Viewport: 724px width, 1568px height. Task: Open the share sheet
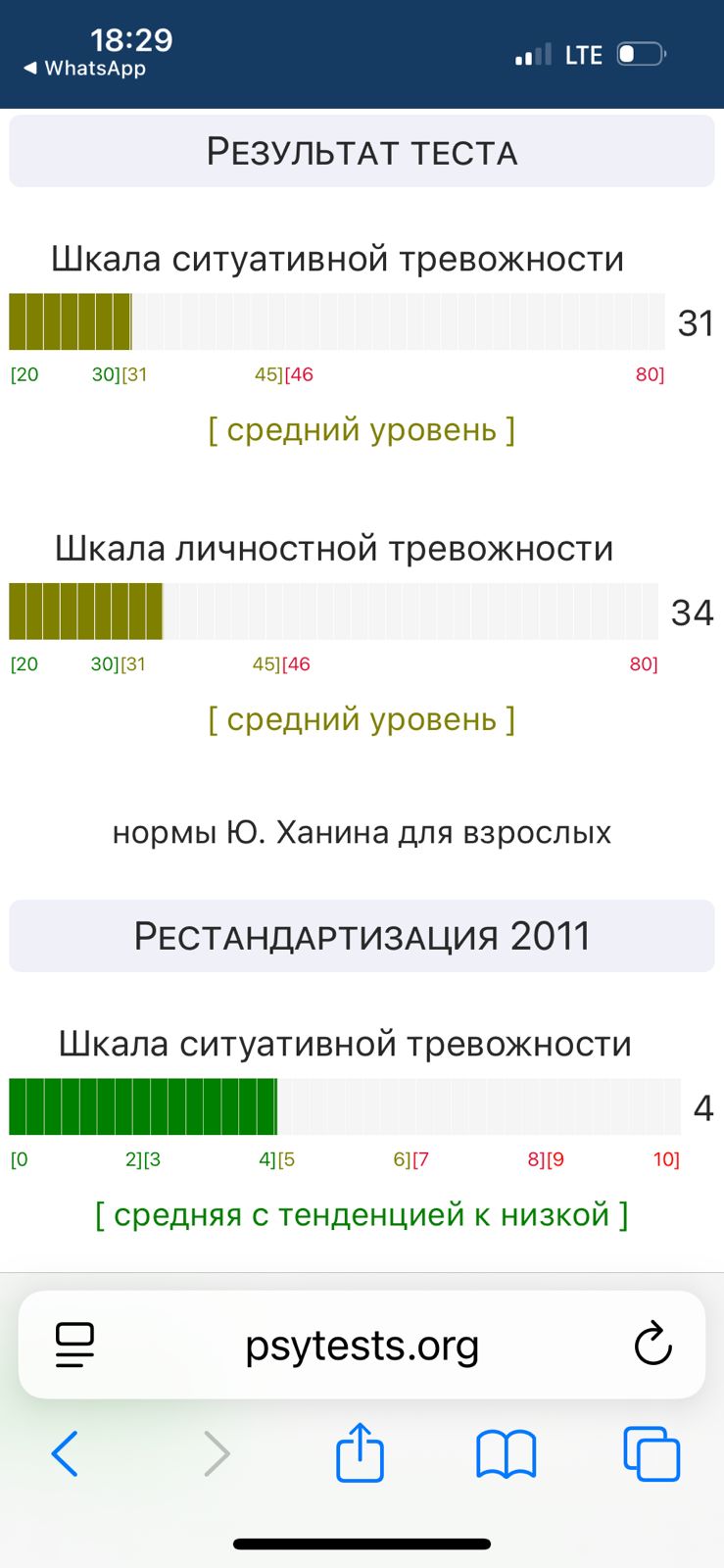pos(360,1453)
